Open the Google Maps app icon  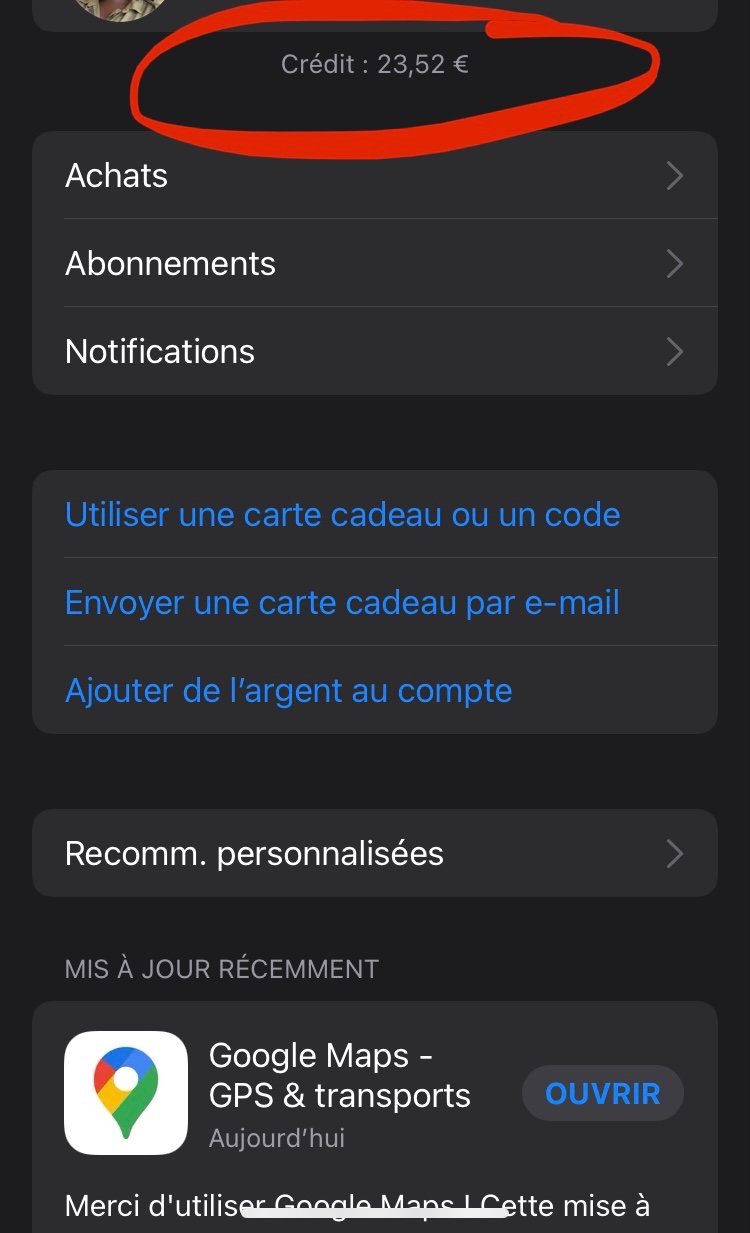(126, 1093)
